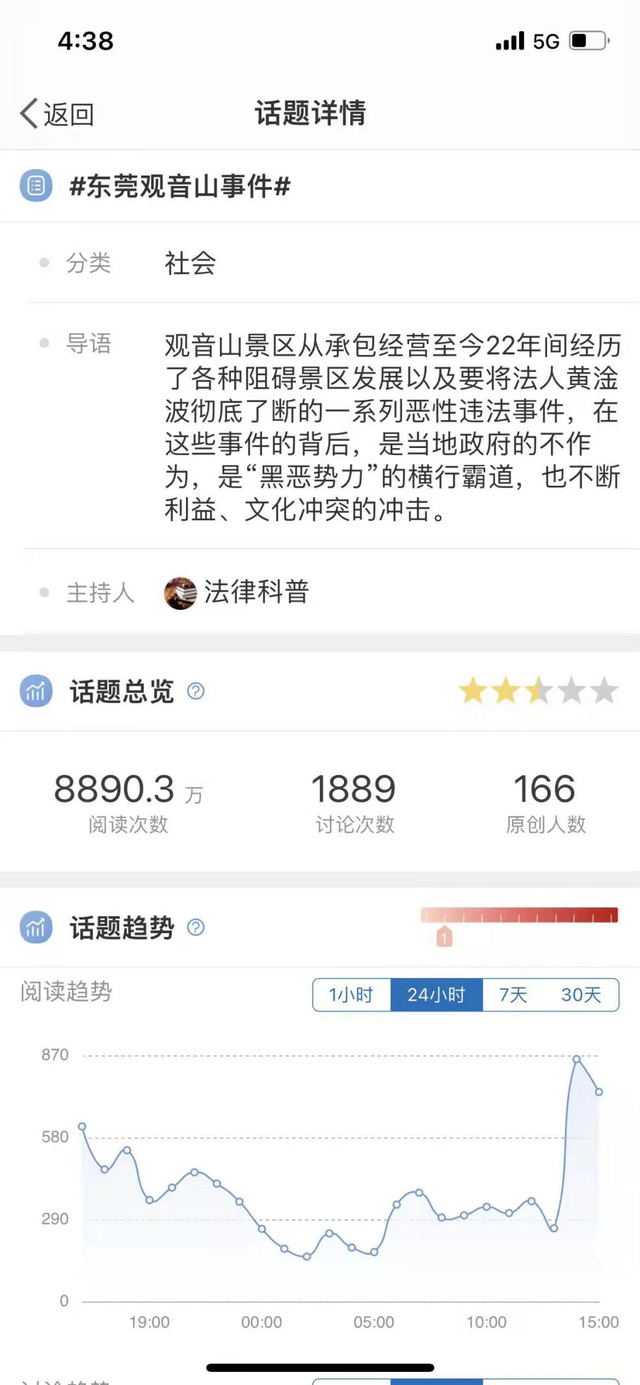Viewport: 640px width, 1385px height.
Task: Open the host profile 法律科普
Action: pos(237,592)
